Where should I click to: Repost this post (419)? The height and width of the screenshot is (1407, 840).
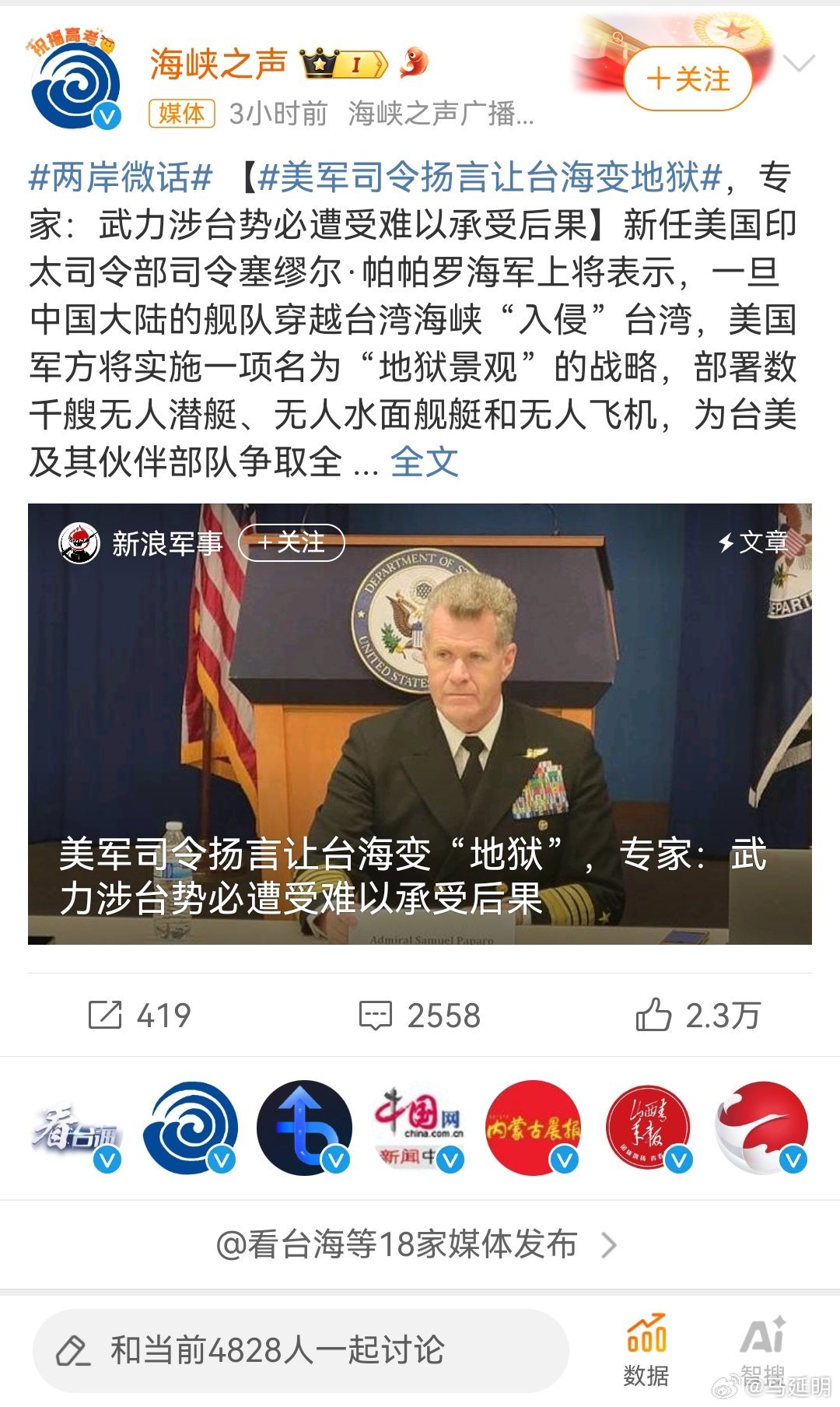[x=140, y=1015]
